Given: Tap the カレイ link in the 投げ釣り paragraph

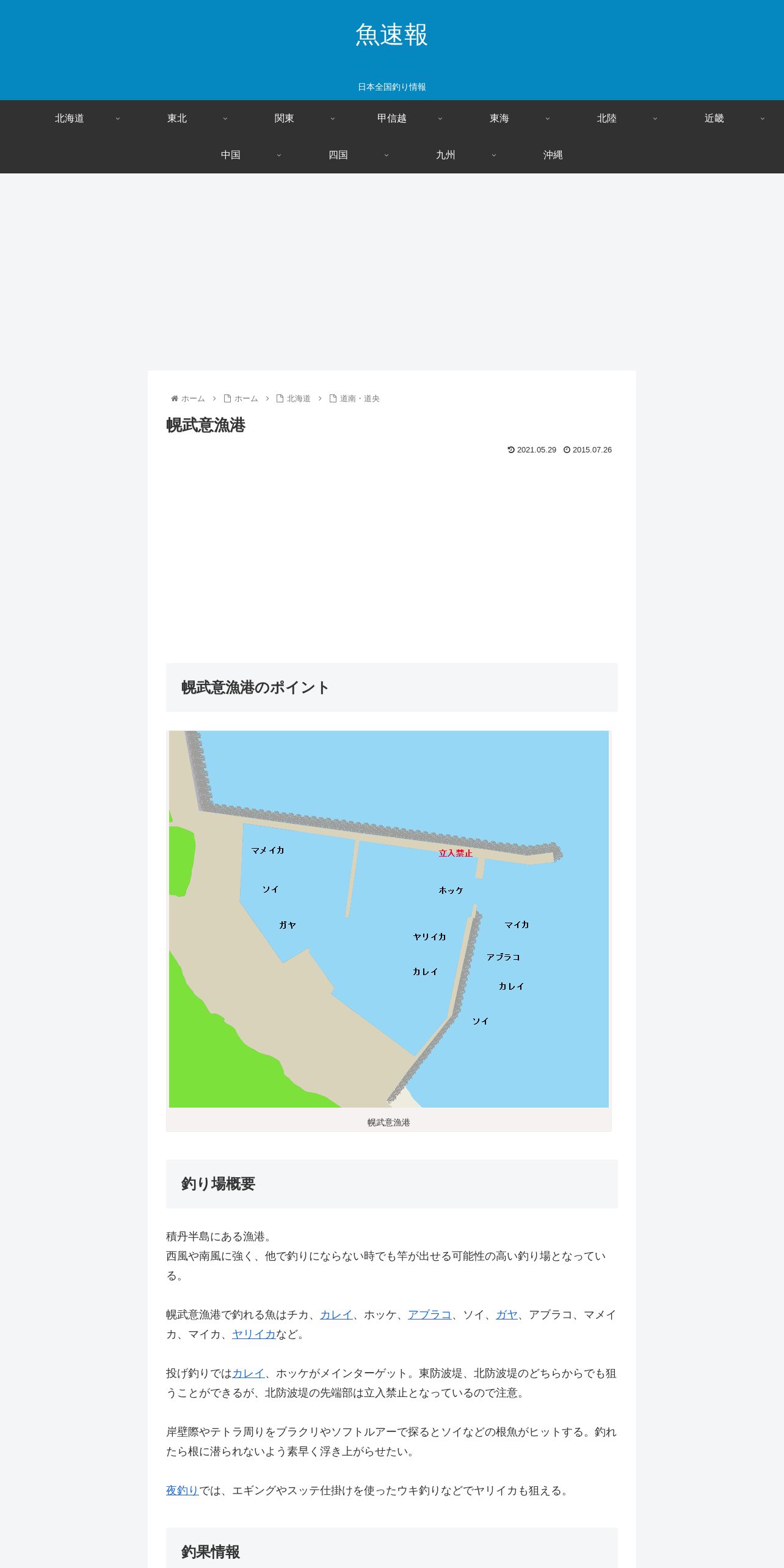Looking at the screenshot, I should (x=249, y=1373).
